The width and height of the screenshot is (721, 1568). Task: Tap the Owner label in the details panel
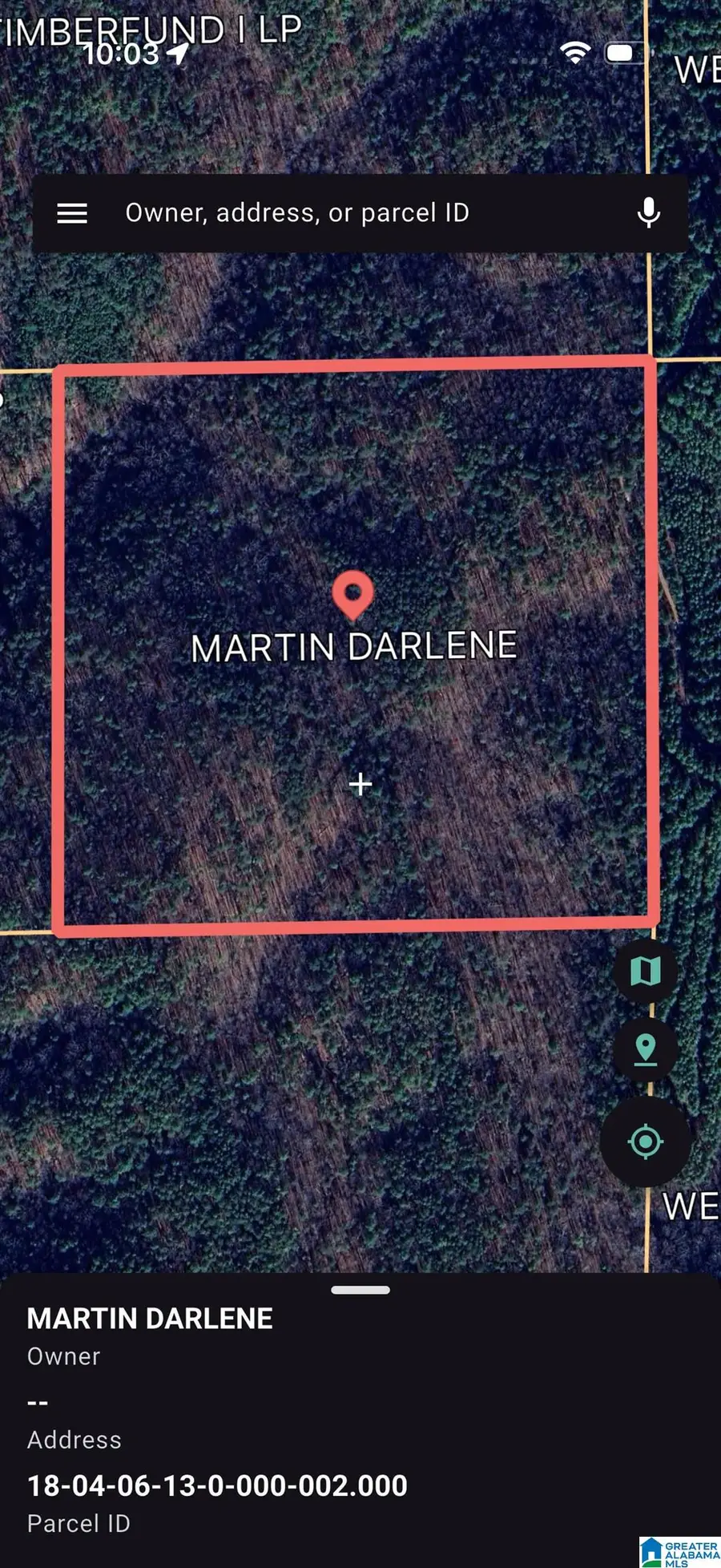point(62,1356)
